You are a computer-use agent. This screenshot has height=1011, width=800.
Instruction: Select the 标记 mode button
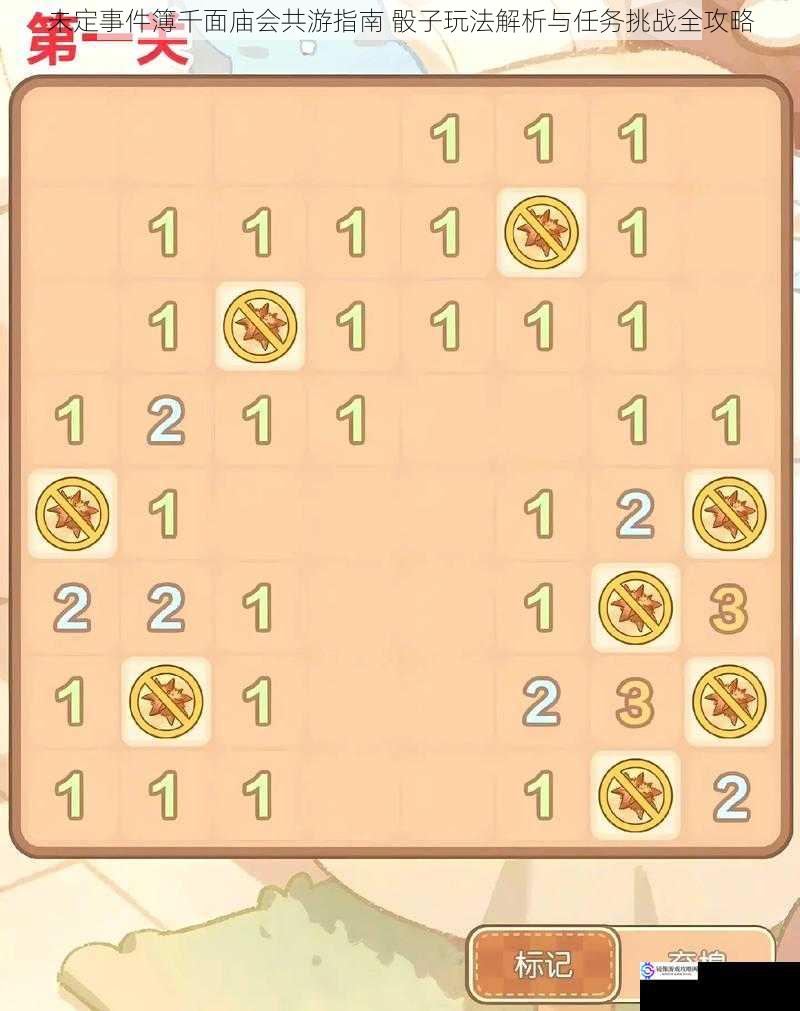pos(543,964)
